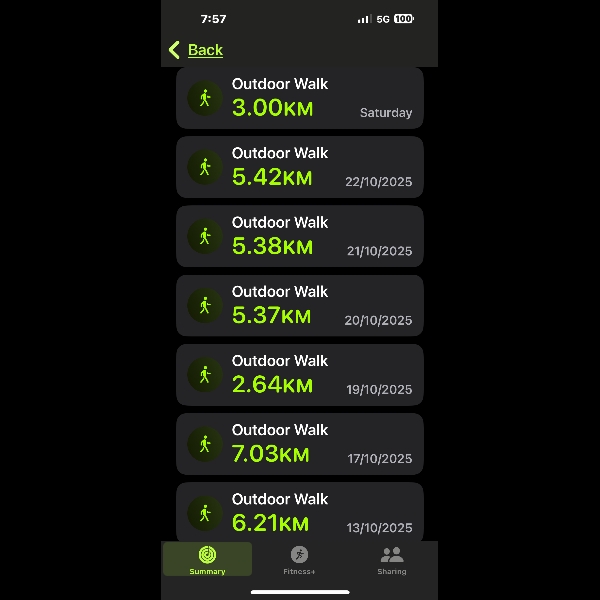Switch to the Sharing tab
The image size is (600, 600).
pyautogui.click(x=391, y=559)
